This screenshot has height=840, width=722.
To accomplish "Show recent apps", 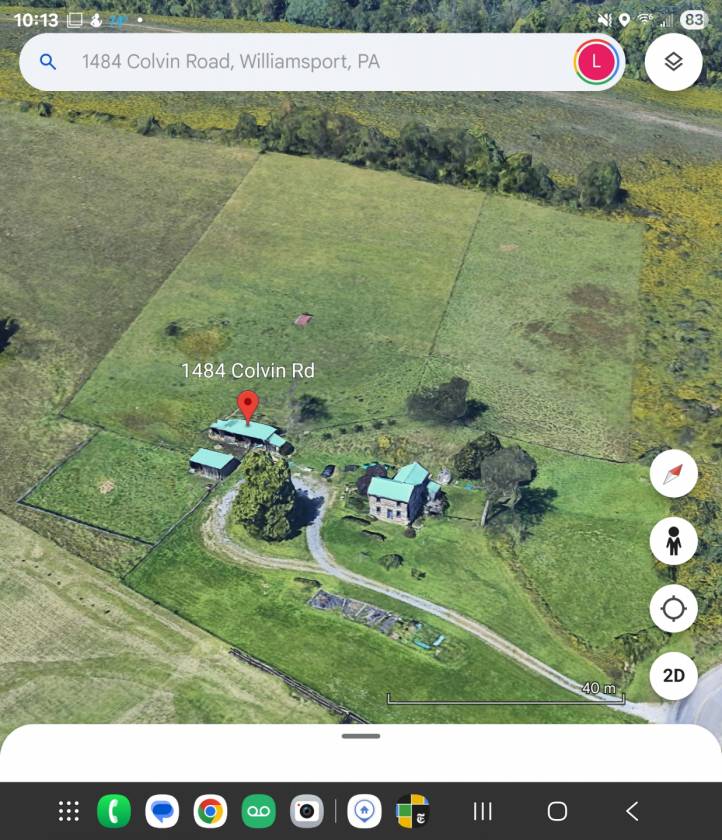I will pos(483,811).
